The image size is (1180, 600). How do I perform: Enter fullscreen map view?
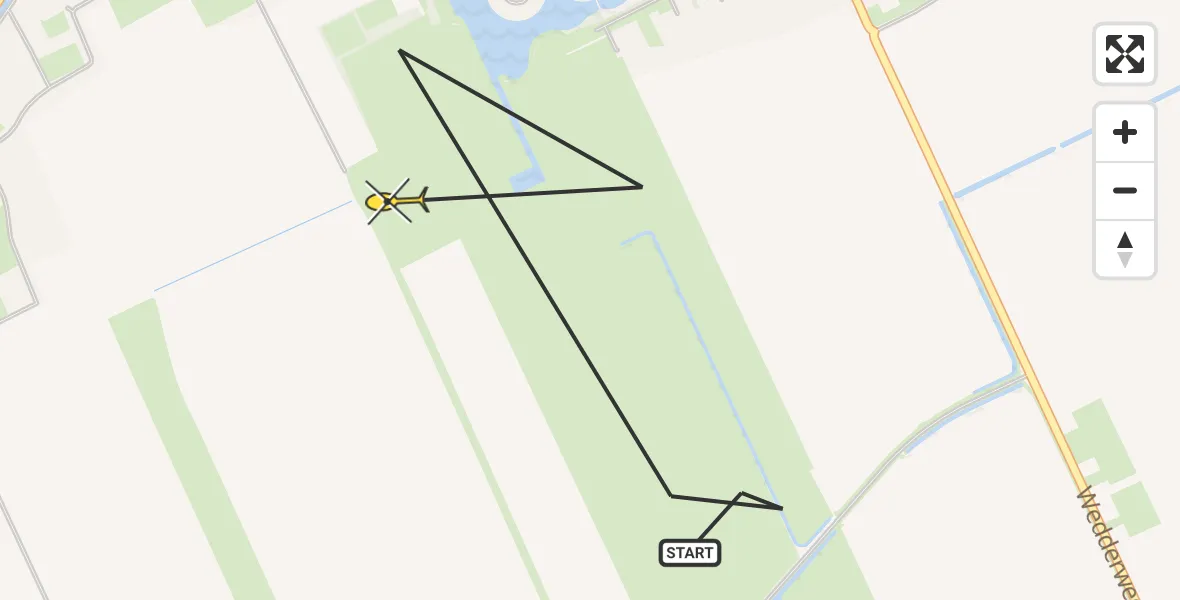coord(1125,54)
